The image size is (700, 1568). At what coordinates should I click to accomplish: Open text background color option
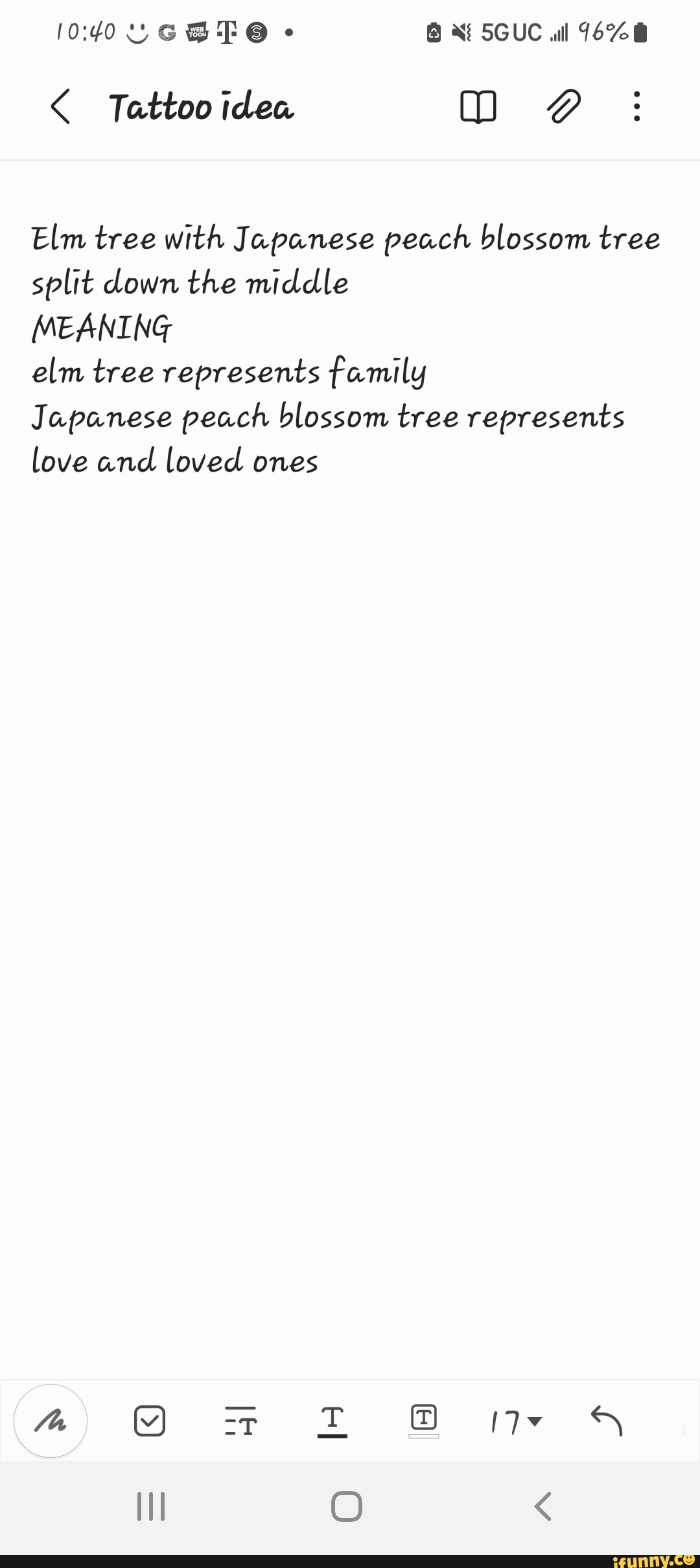pos(424,1422)
